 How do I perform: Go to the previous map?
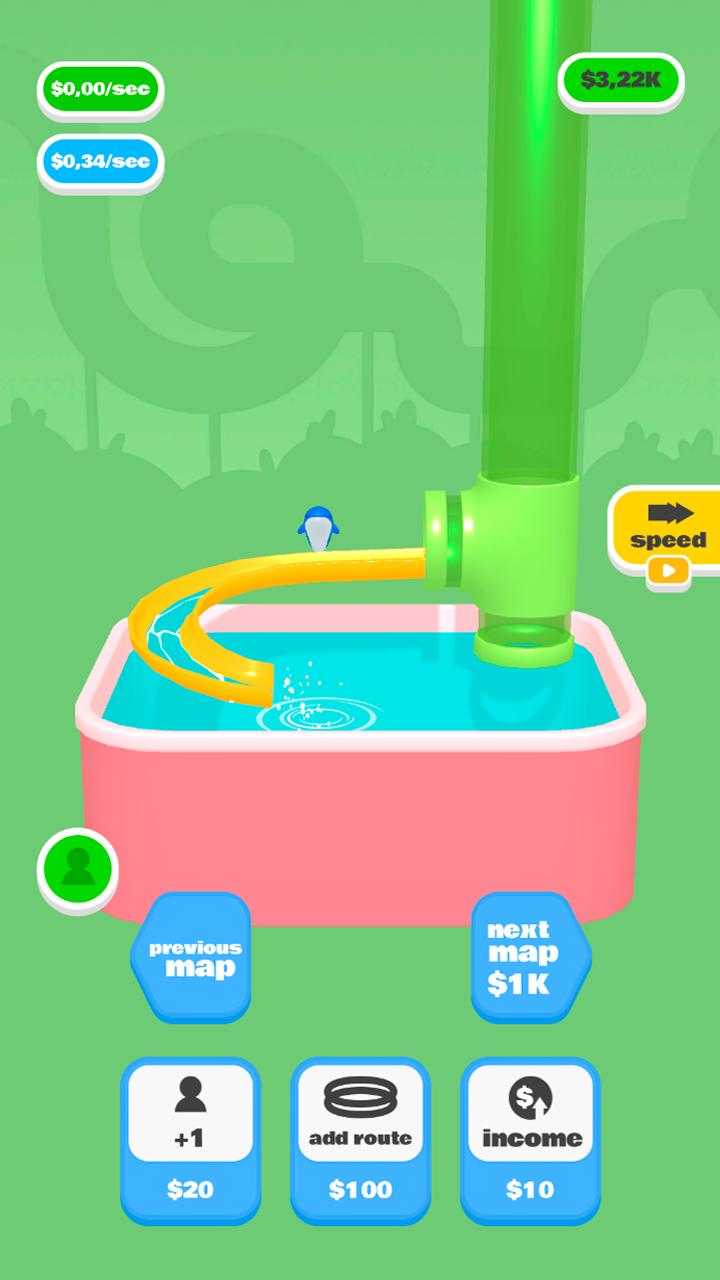(x=194, y=958)
